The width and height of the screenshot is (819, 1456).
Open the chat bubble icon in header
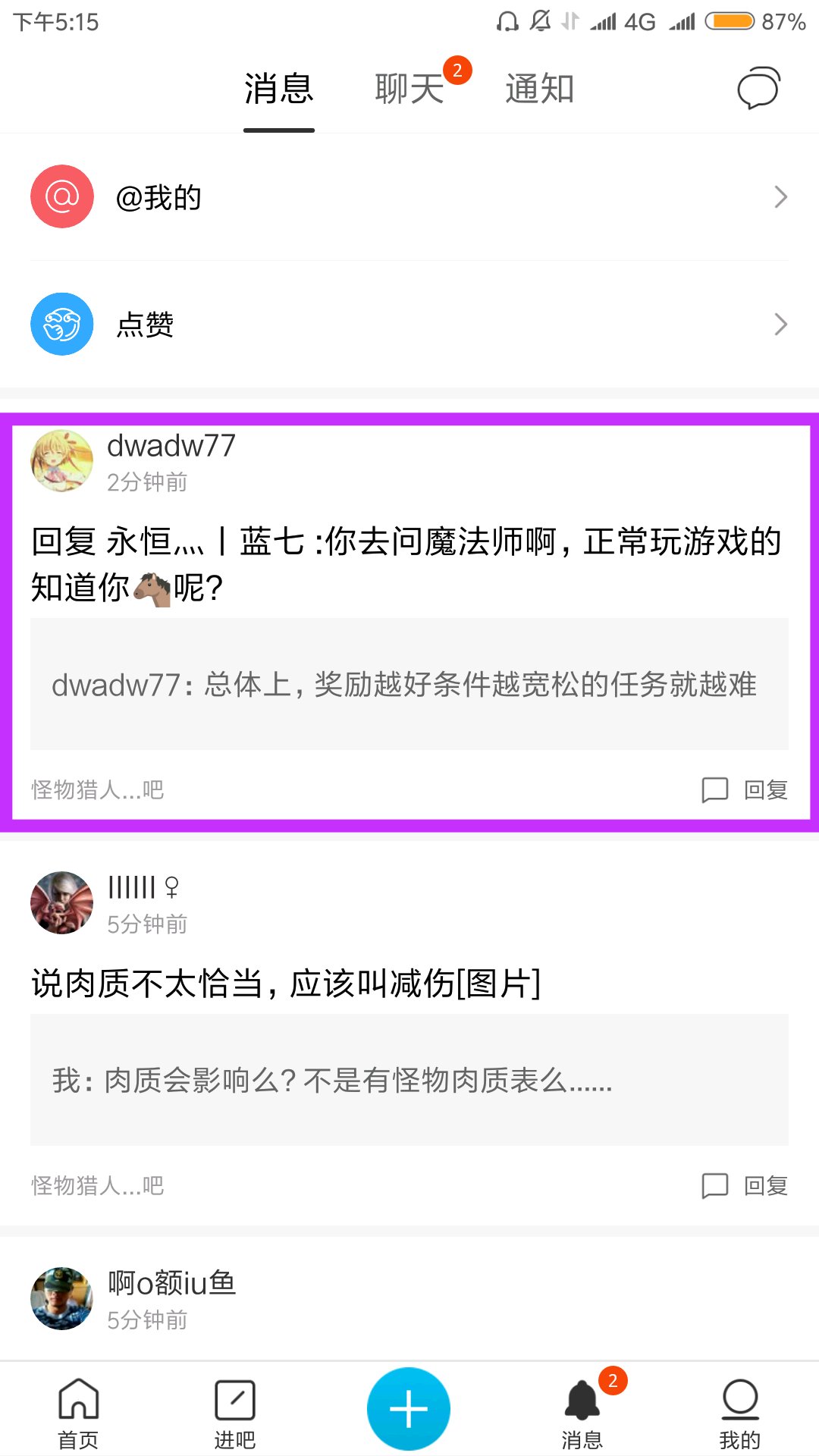coord(758,89)
